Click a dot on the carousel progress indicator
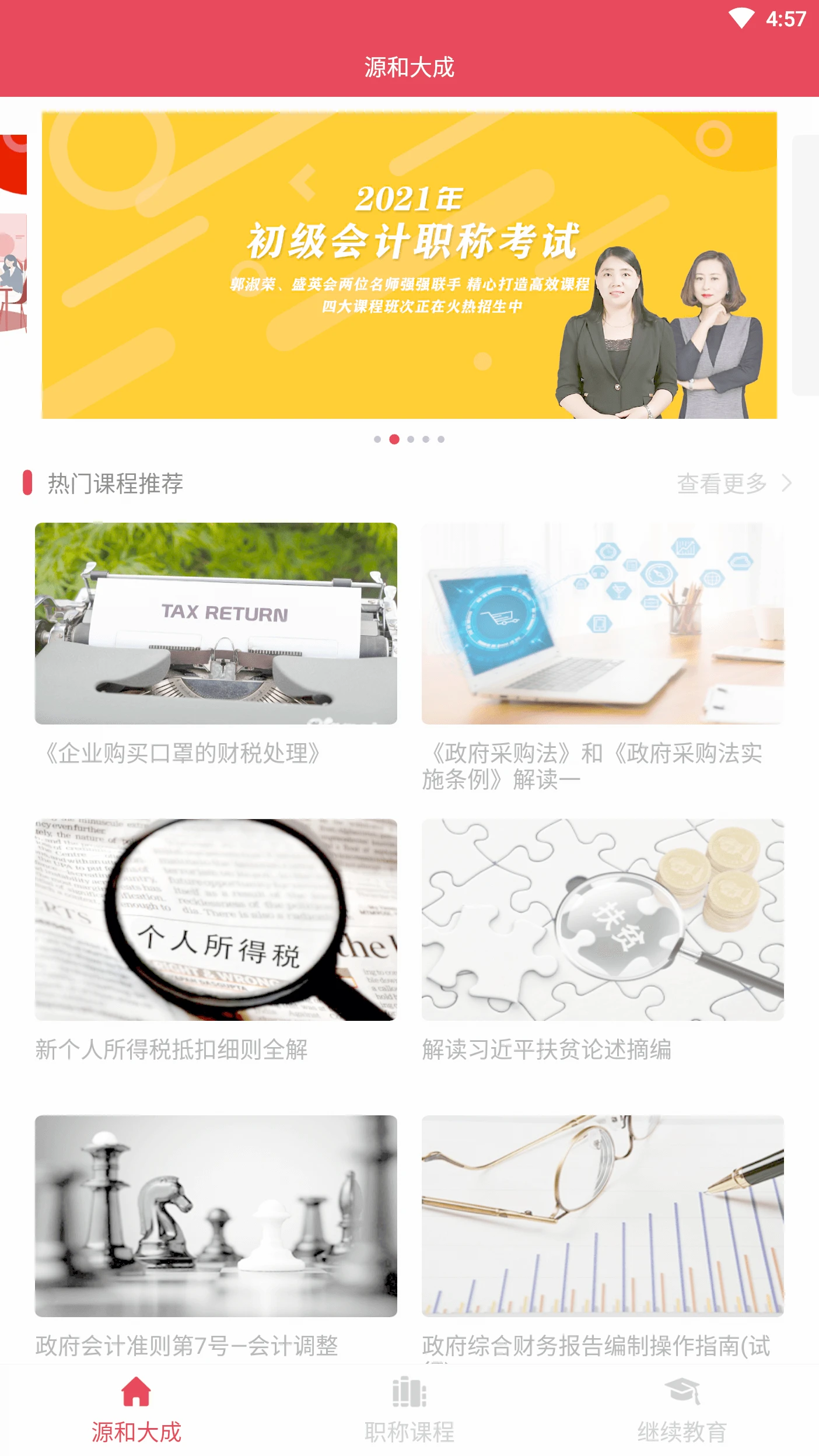This screenshot has width=819, height=1456. [411, 439]
